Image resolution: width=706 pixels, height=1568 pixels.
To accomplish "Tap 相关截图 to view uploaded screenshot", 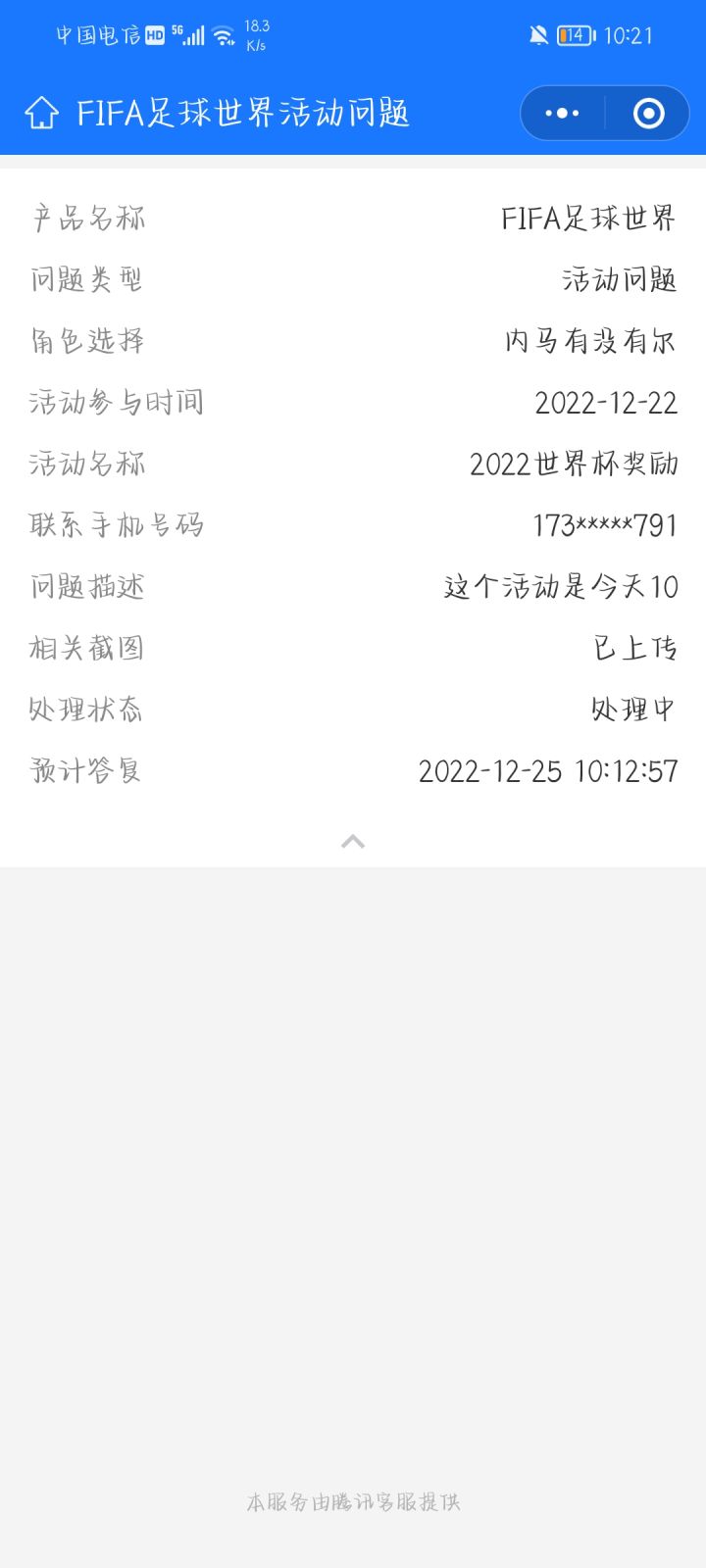I will (x=86, y=648).
